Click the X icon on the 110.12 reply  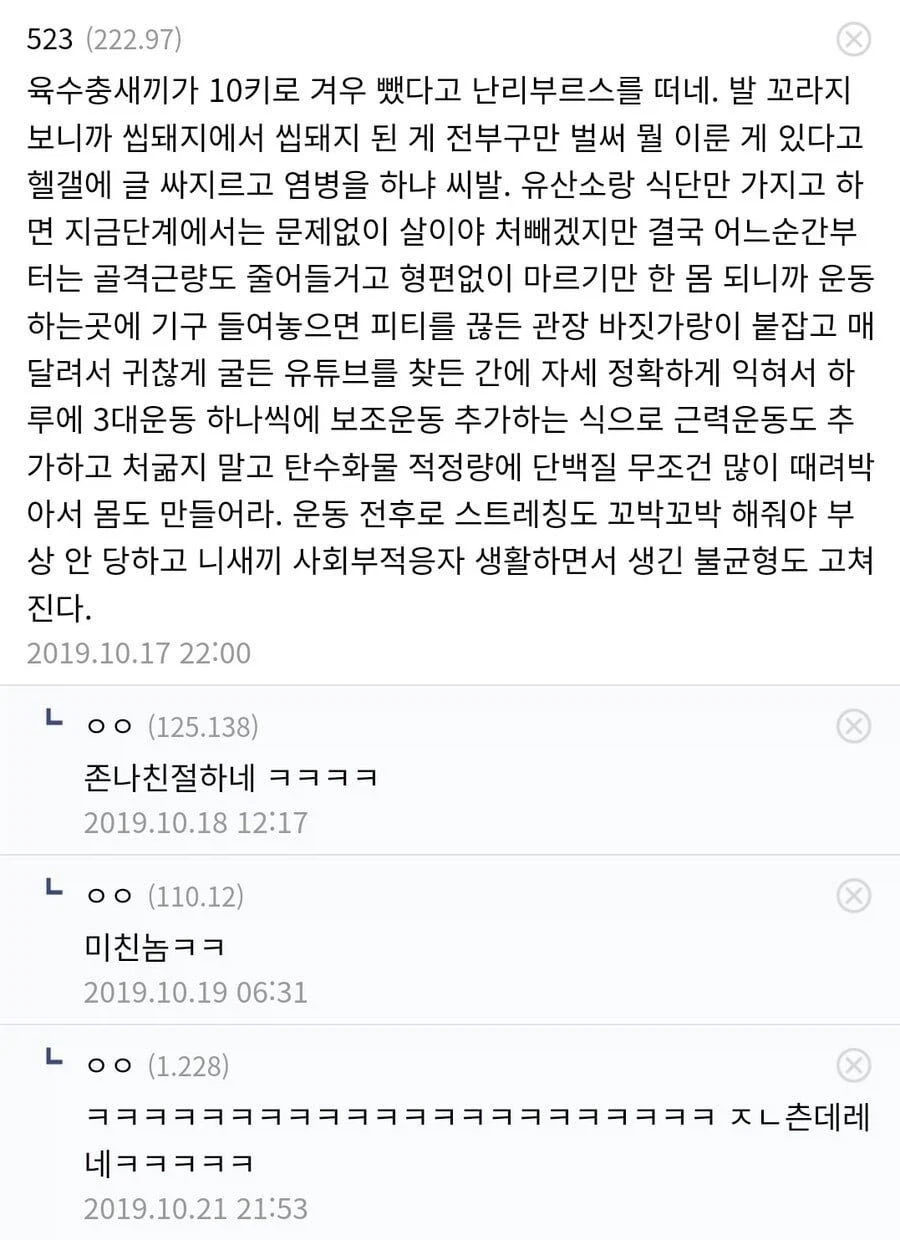coord(853,897)
